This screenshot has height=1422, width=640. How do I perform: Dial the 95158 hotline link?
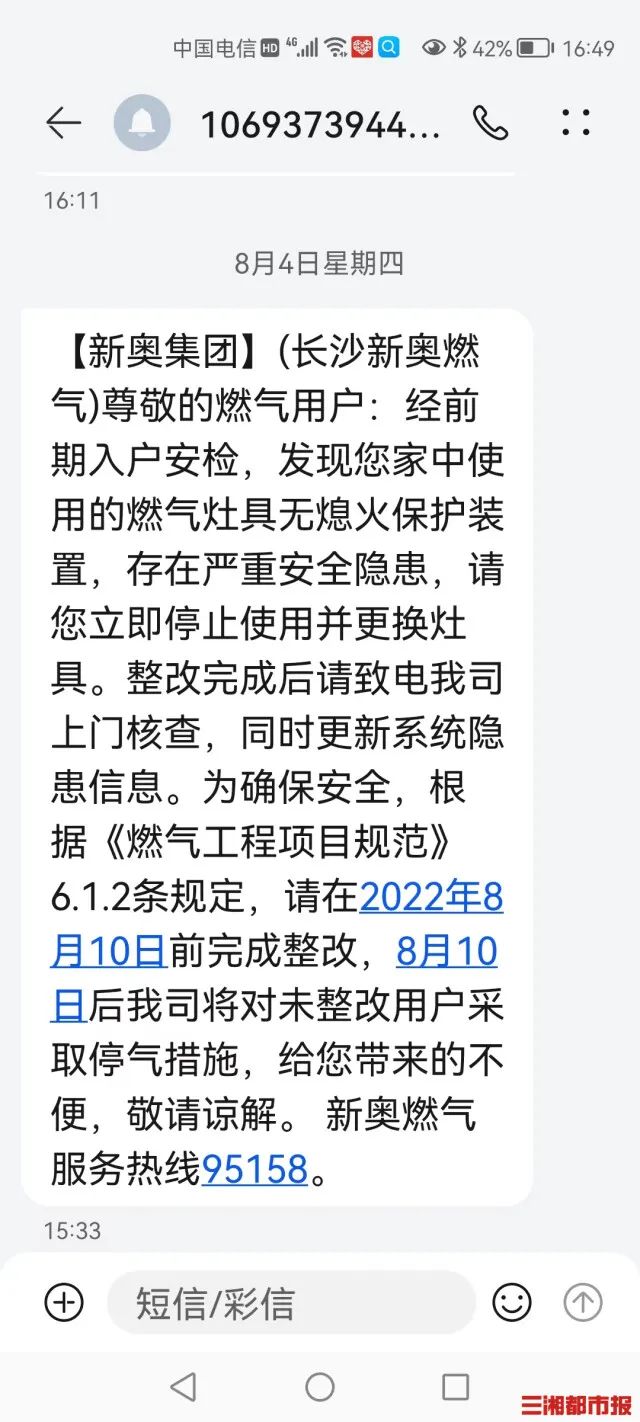point(255,1168)
